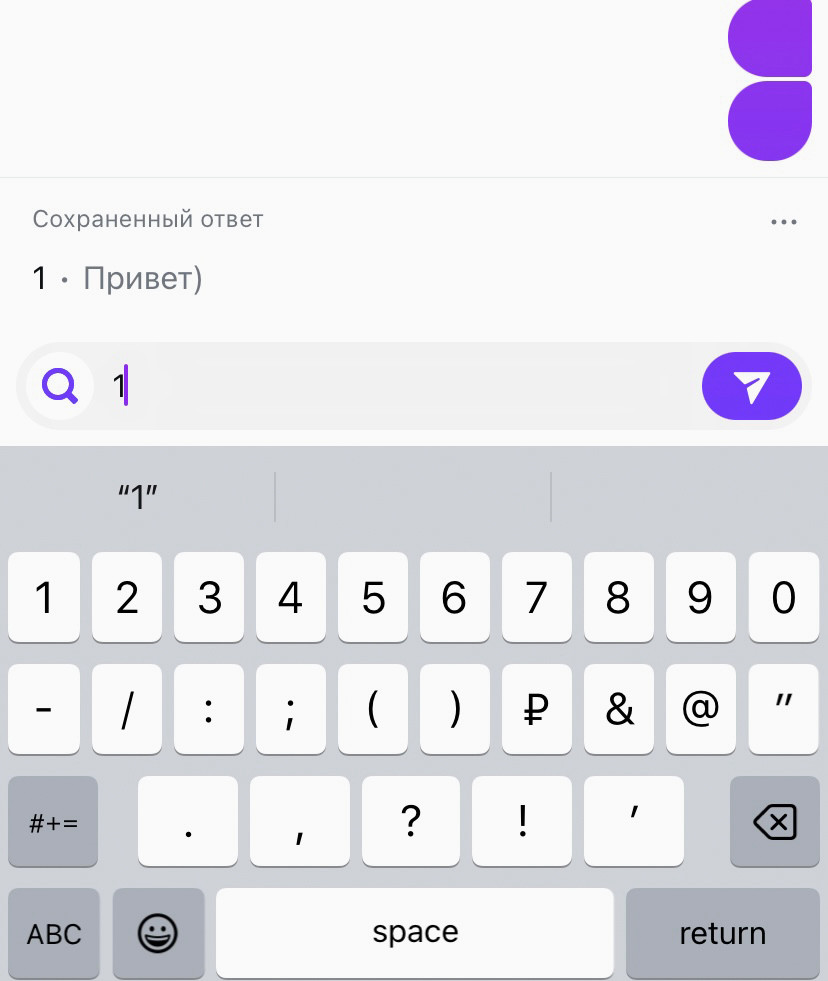This screenshot has height=981, width=828.
Task: Delete a character with the backspace key
Action: tap(774, 822)
